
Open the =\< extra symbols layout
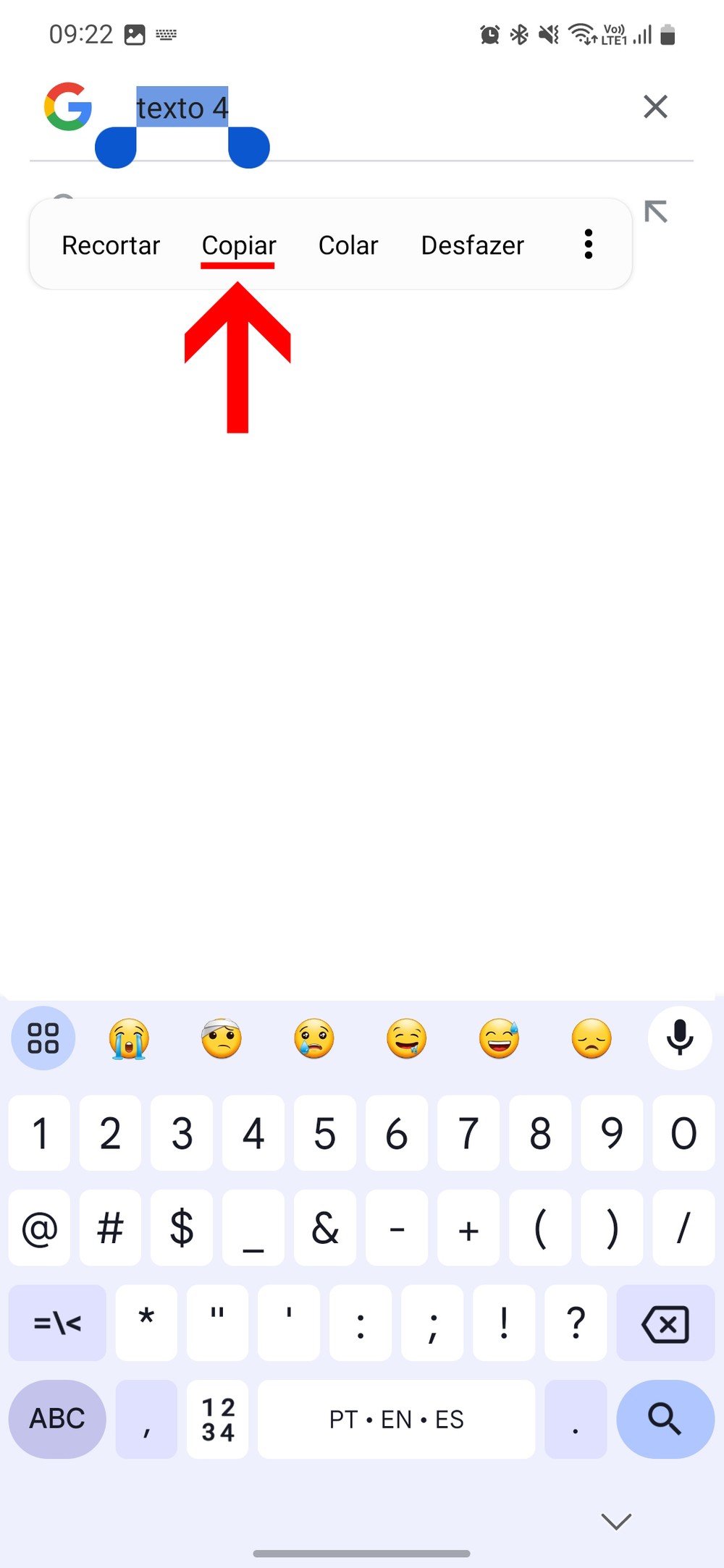coord(57,1323)
